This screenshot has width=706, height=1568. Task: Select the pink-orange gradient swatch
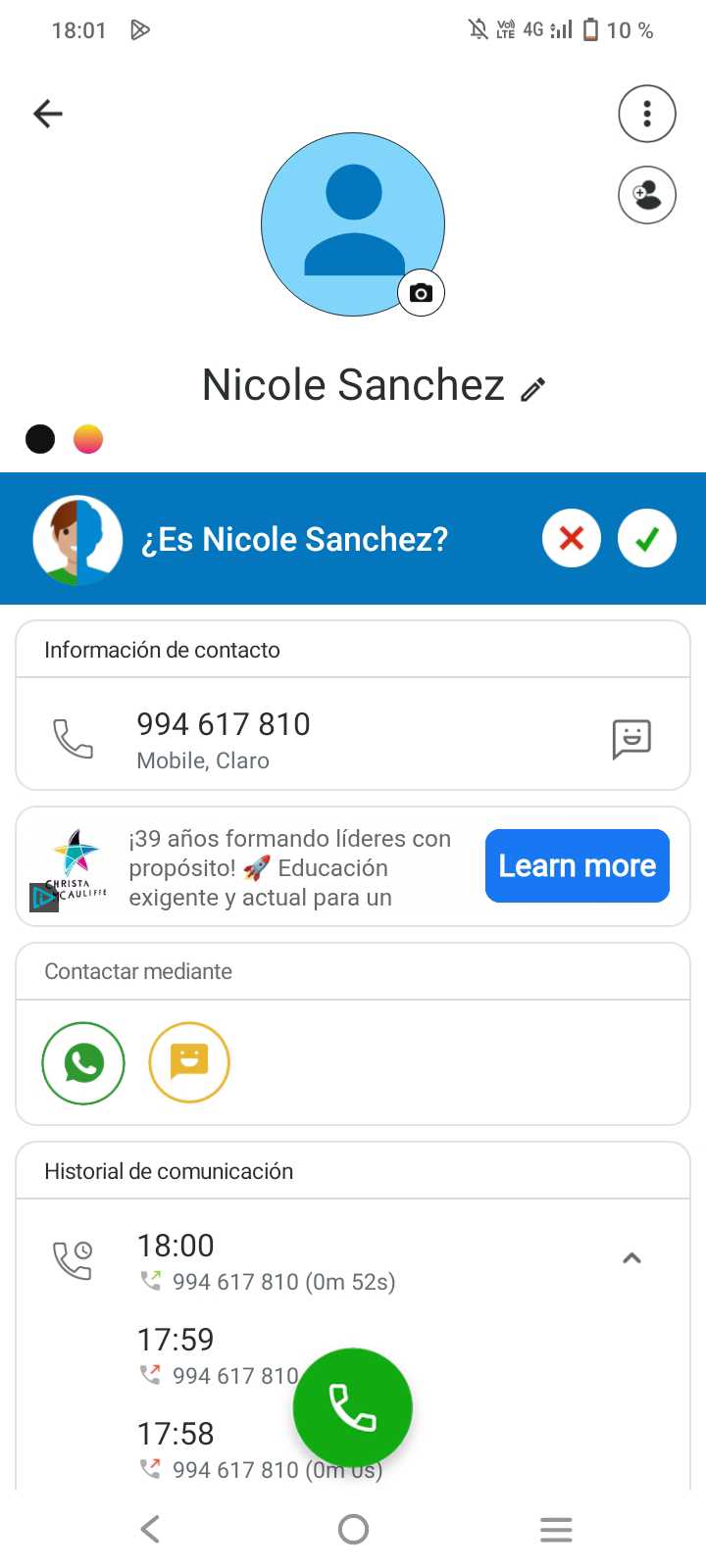[88, 439]
